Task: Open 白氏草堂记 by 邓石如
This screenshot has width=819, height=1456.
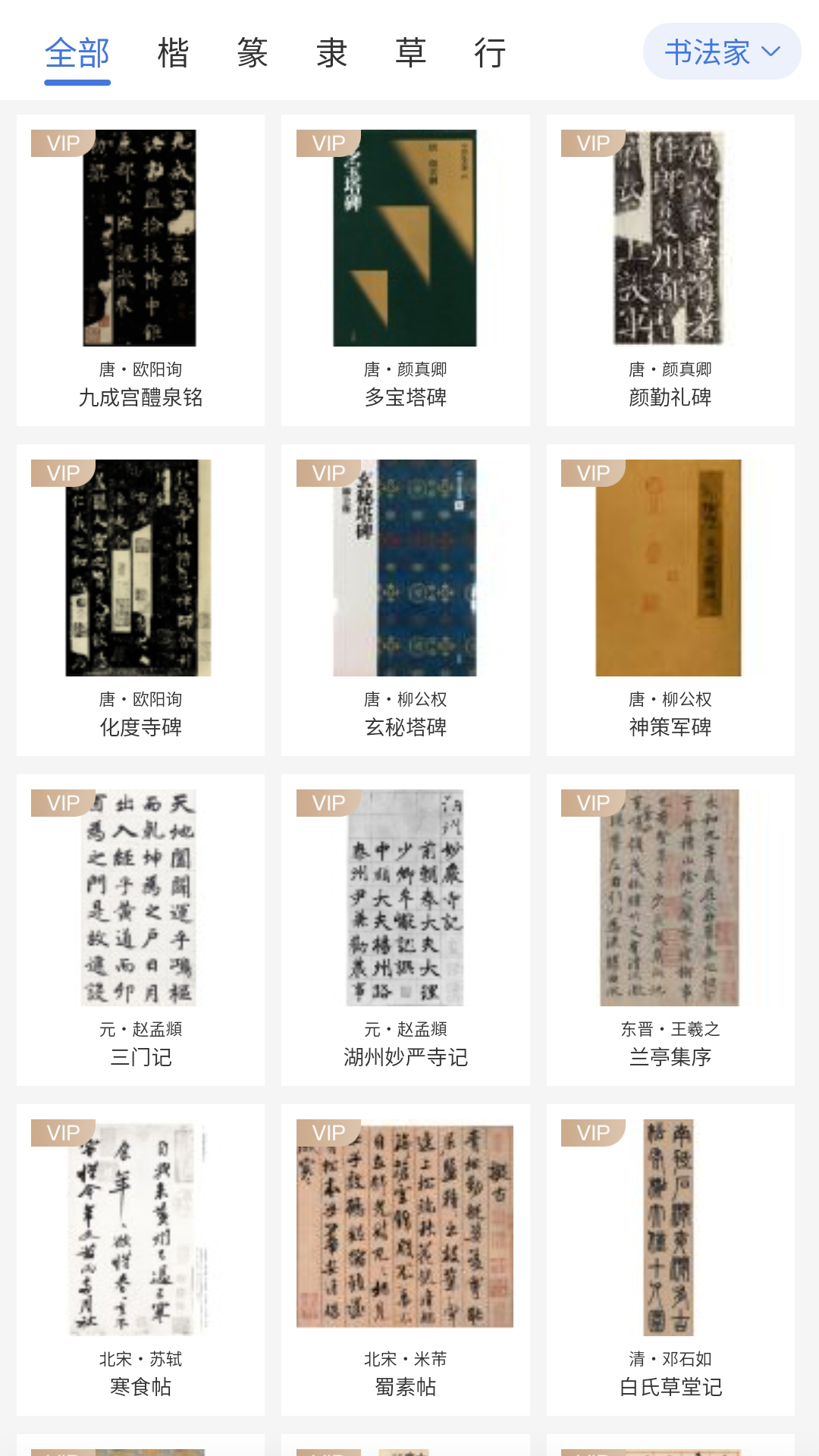Action: coord(670,1259)
